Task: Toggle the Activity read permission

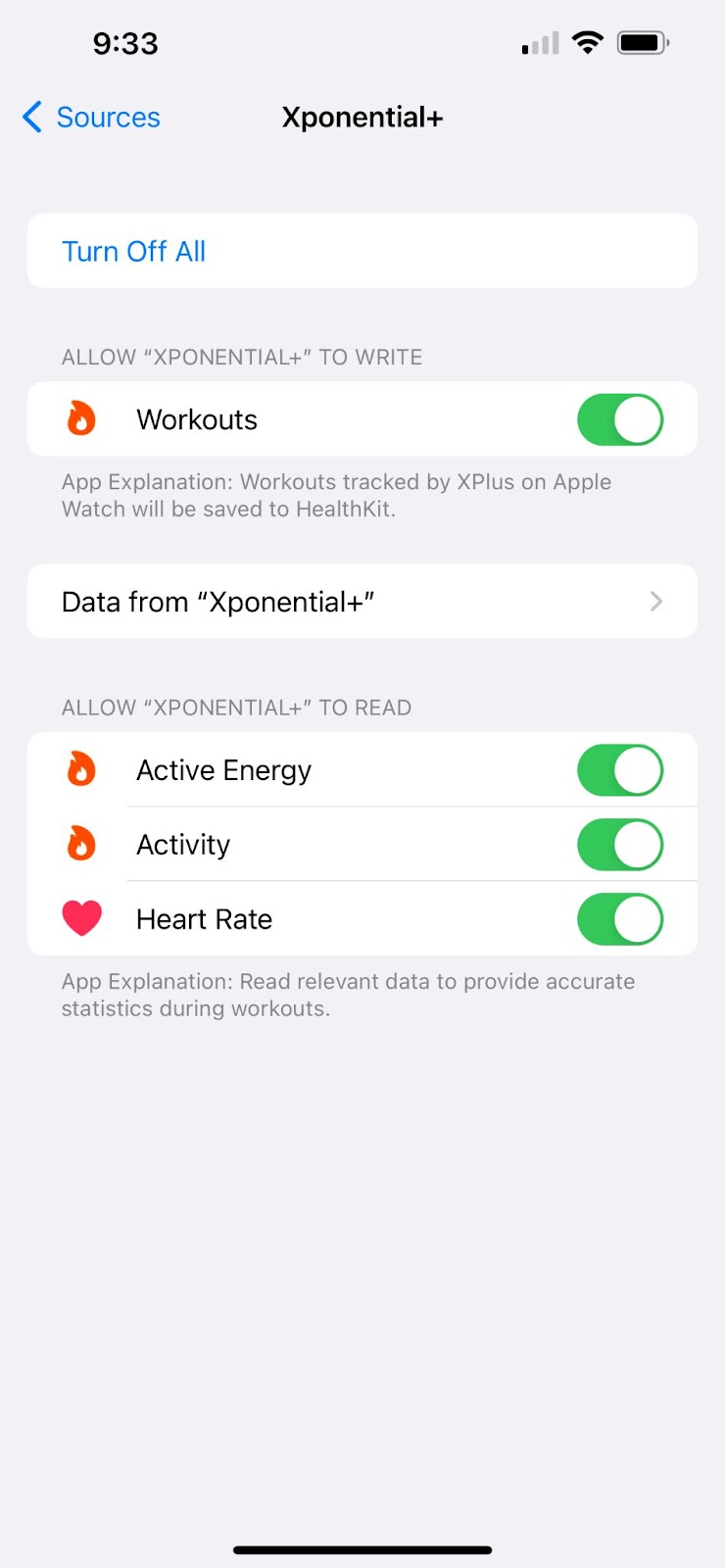Action: click(619, 845)
